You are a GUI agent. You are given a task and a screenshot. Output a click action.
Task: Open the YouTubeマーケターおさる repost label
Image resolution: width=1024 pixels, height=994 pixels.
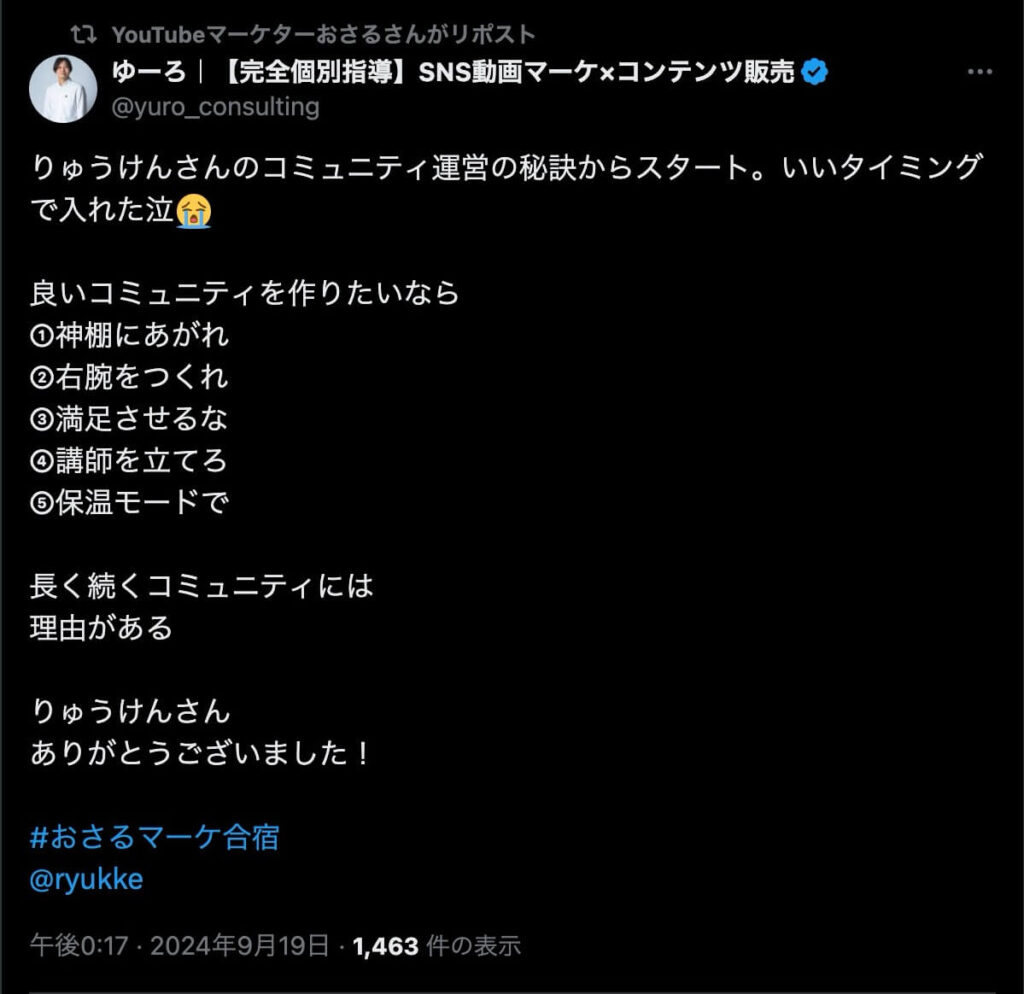click(x=323, y=34)
